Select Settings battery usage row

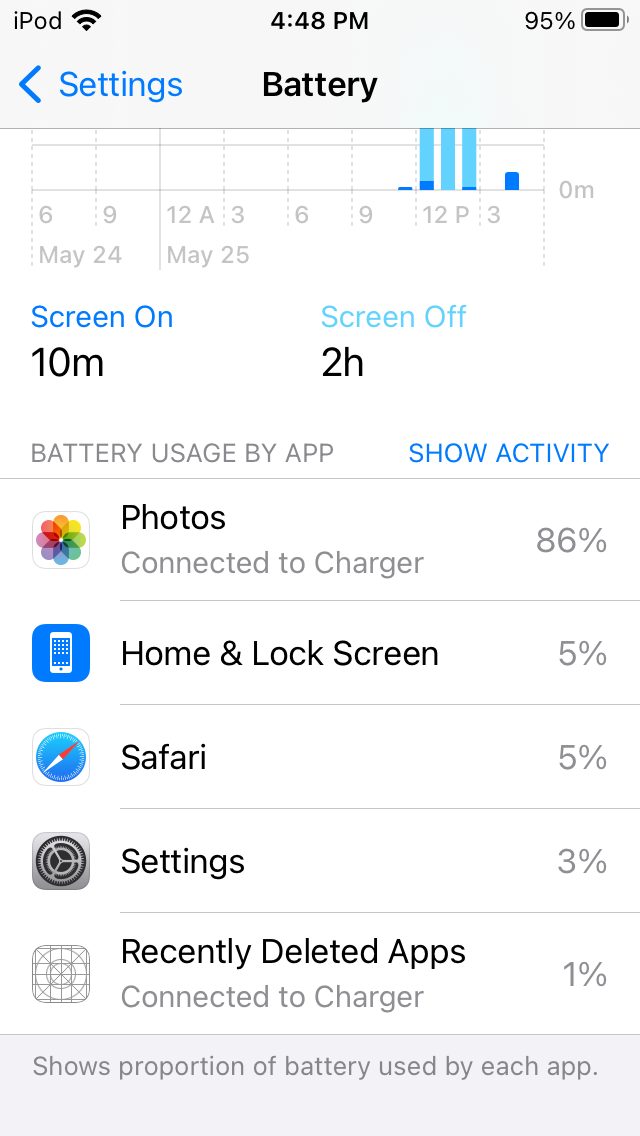pos(320,861)
